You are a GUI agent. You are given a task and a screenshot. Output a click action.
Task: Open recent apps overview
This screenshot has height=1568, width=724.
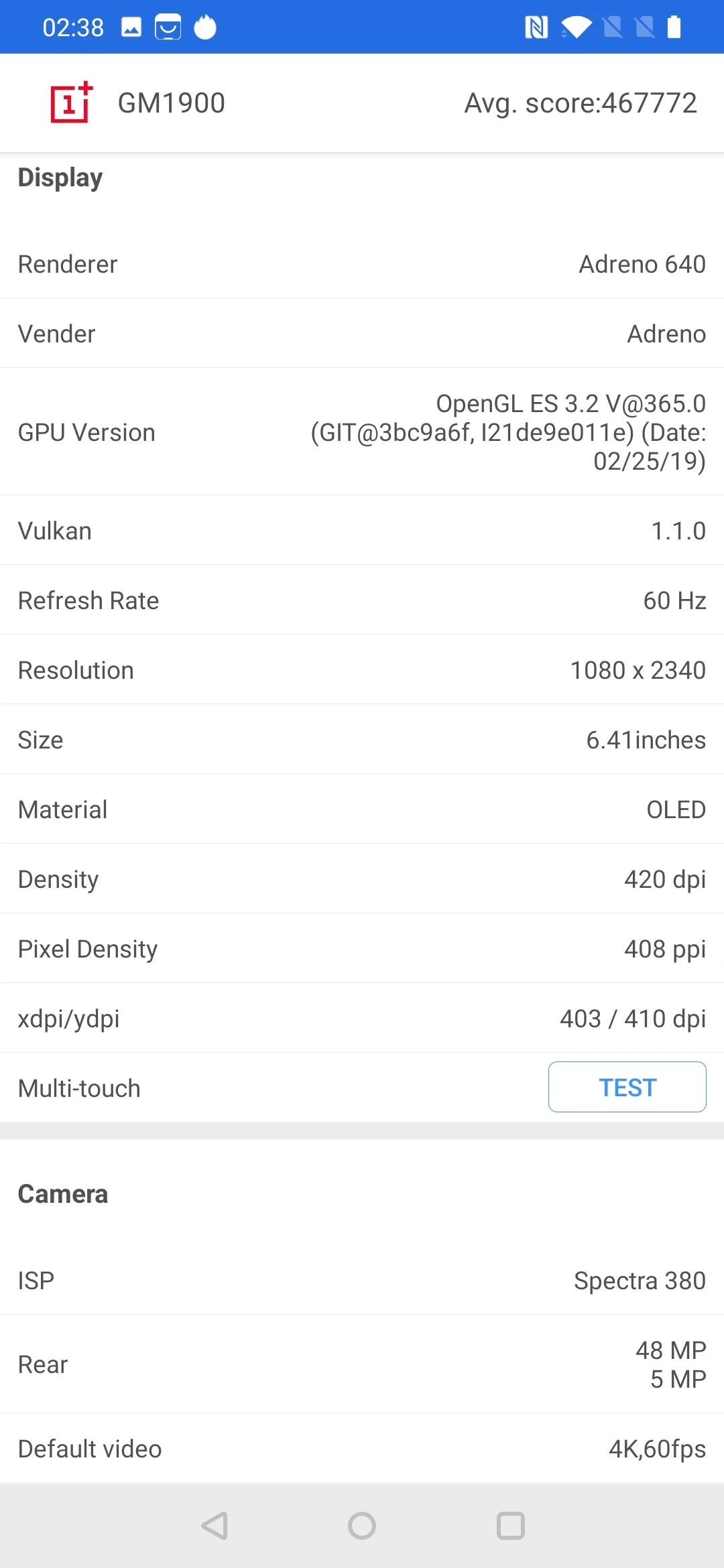(x=510, y=1526)
